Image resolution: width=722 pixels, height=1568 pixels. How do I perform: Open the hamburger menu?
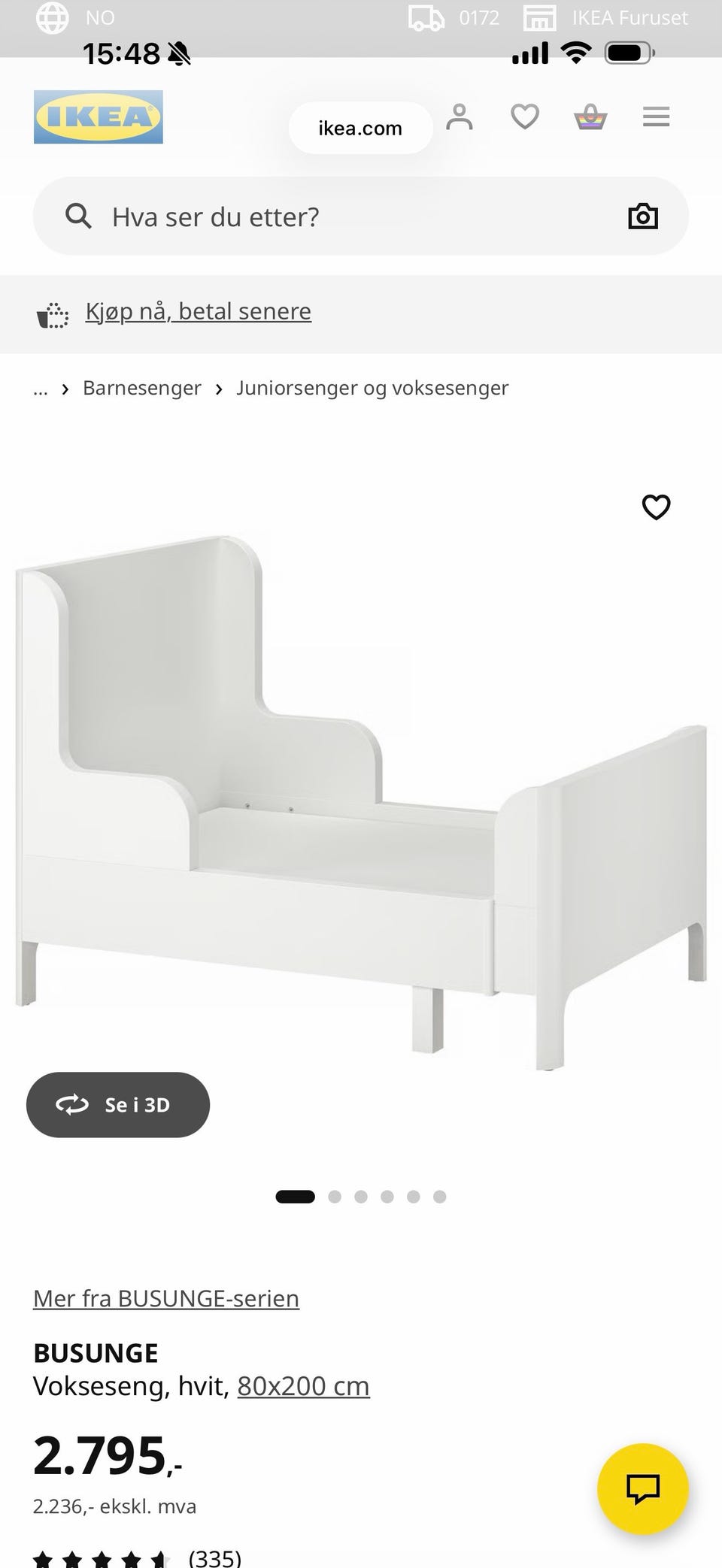click(x=656, y=117)
